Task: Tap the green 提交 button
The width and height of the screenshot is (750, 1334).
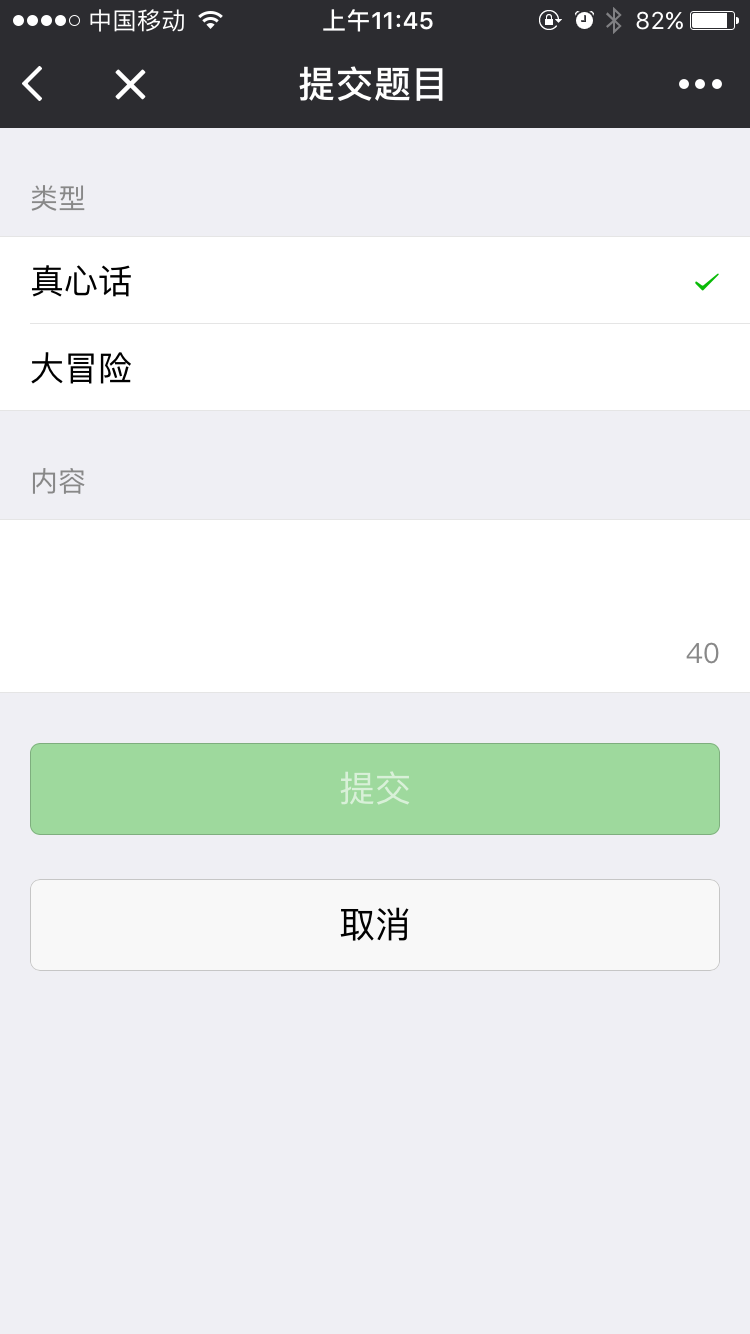Action: point(375,789)
